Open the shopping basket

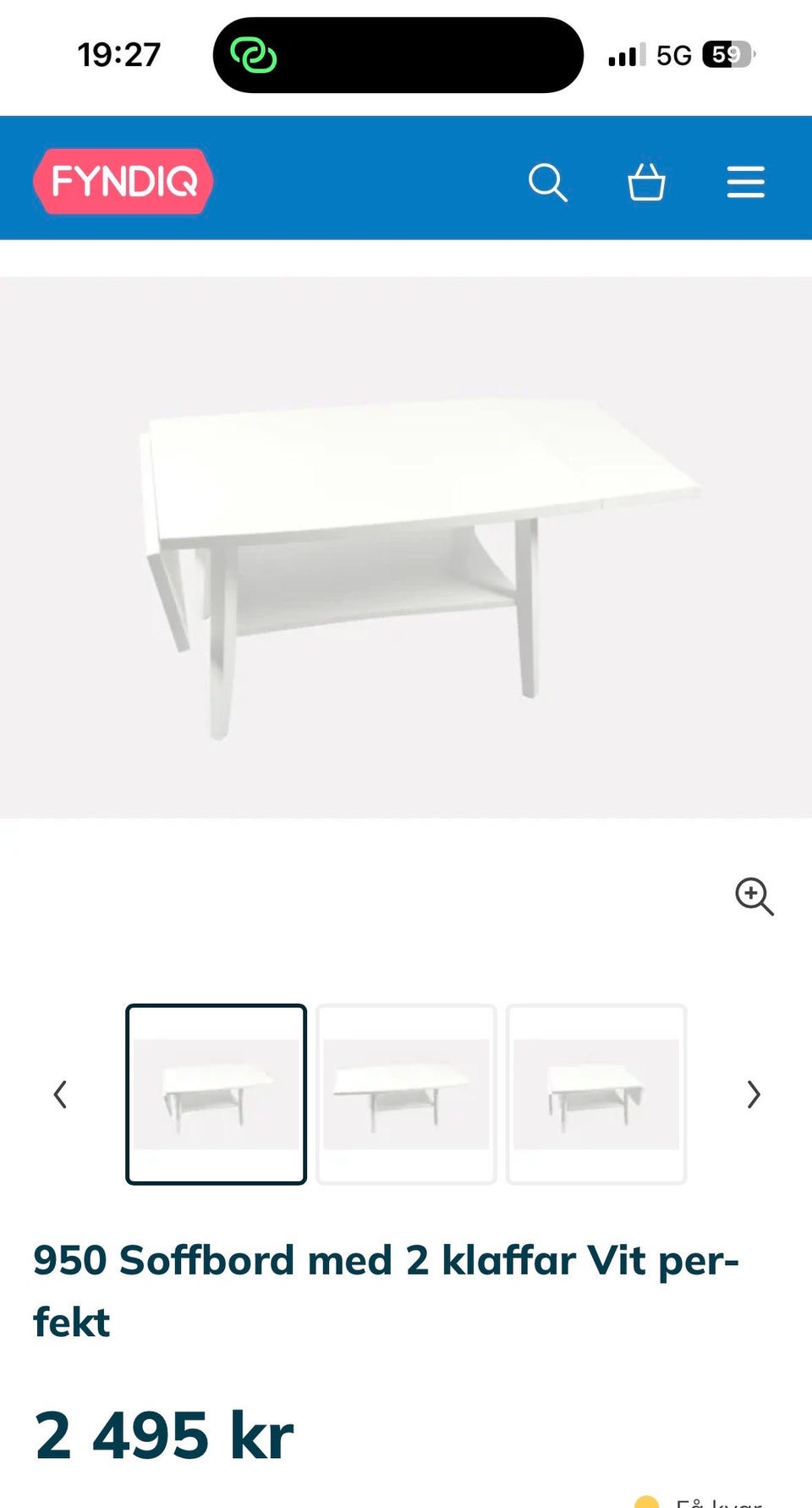click(646, 182)
